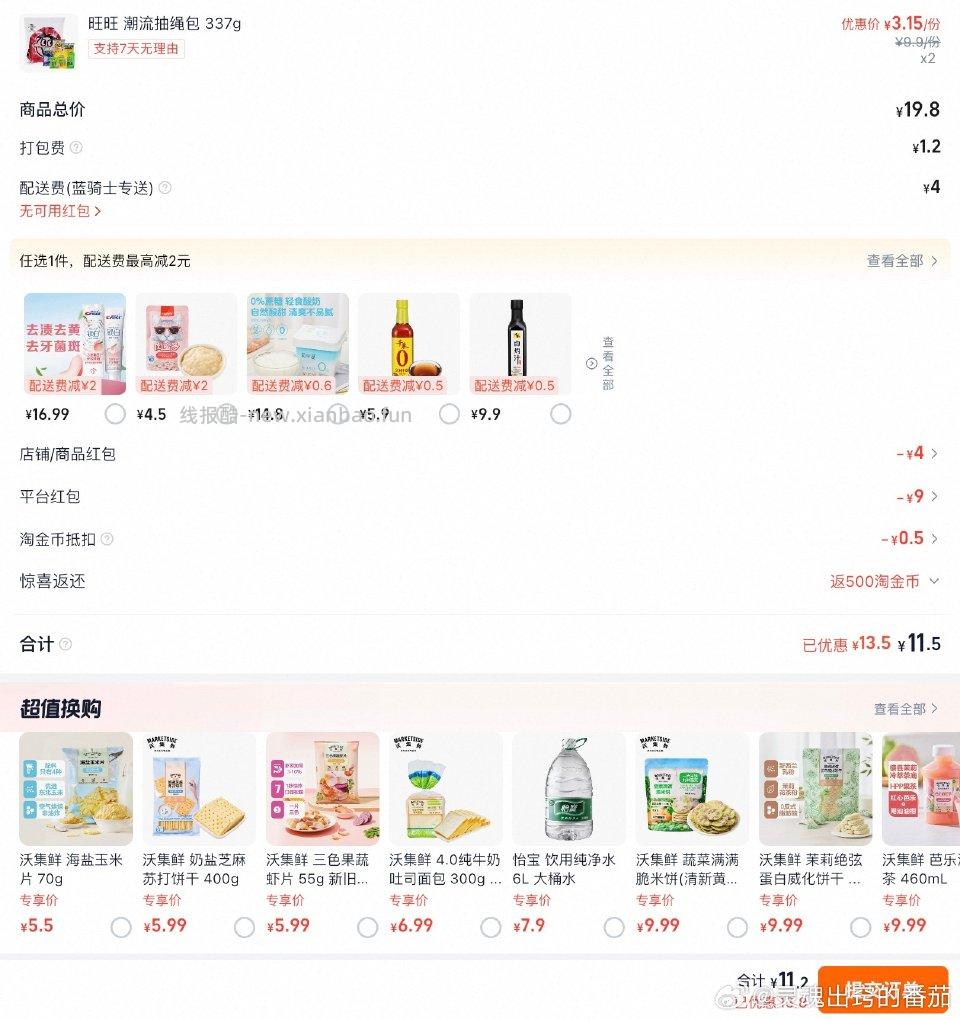
Task: Click the 旺旺 潮流抽绳包 product thumbnail
Action: (x=47, y=42)
